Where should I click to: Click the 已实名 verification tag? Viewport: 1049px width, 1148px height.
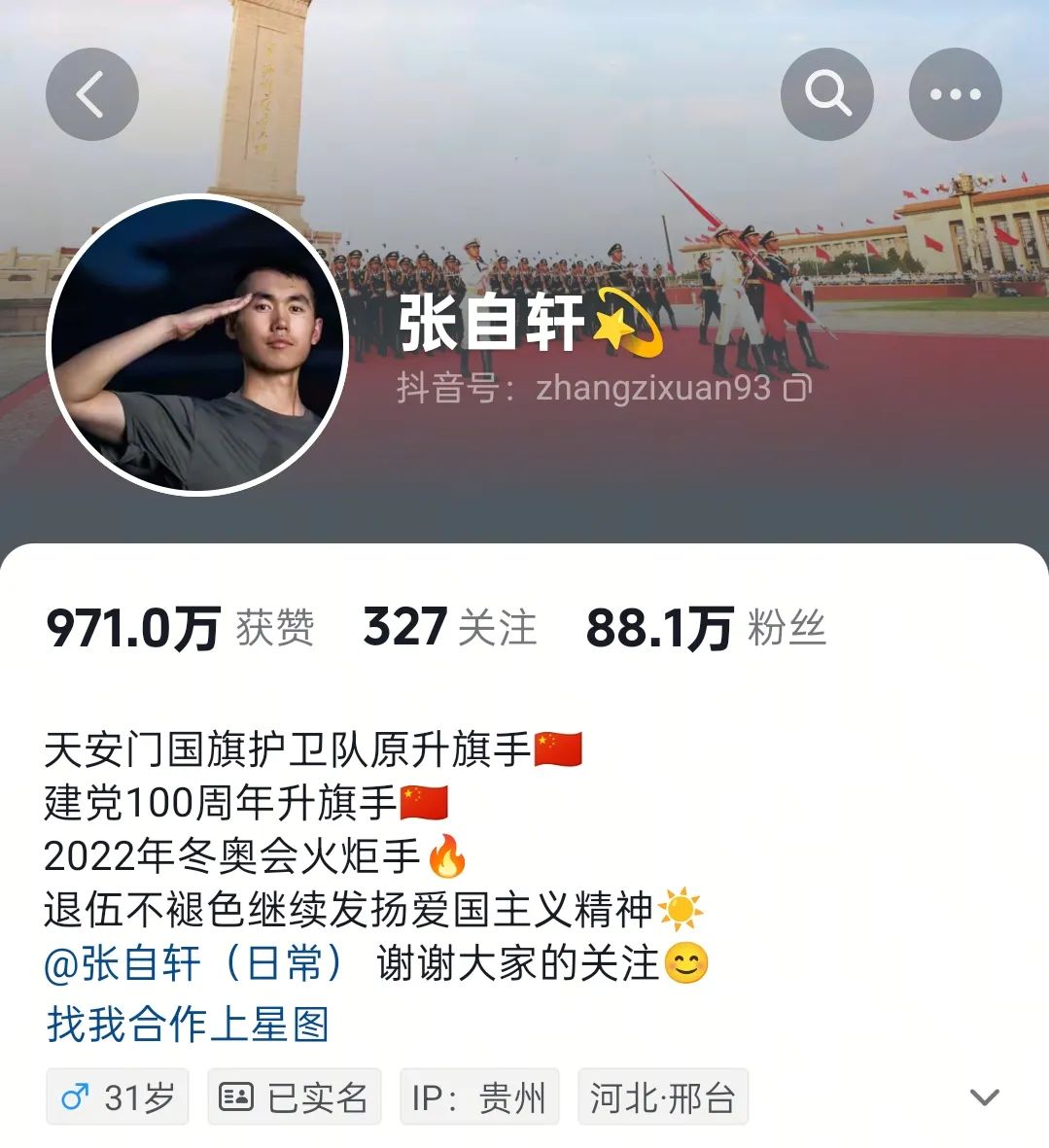292,1096
